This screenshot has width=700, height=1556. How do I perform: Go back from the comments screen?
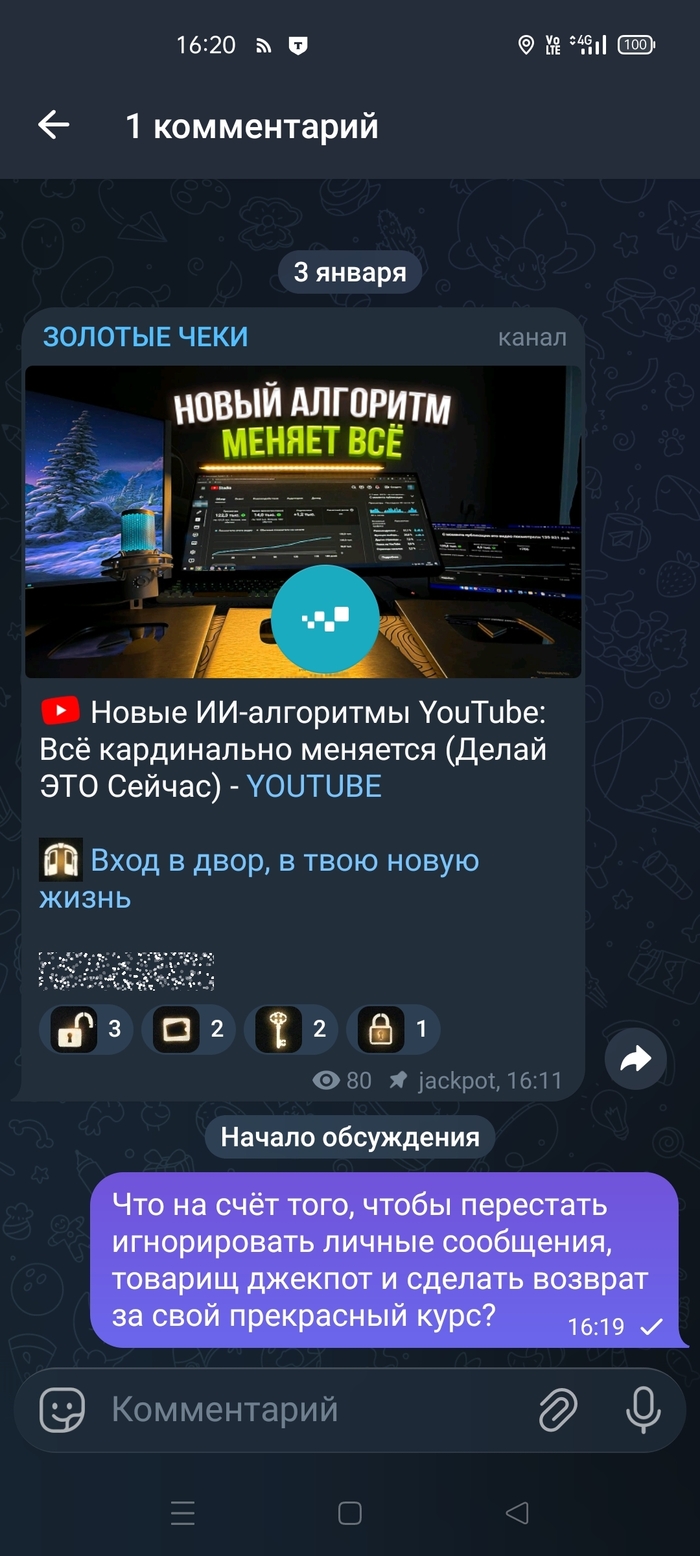[x=53, y=126]
